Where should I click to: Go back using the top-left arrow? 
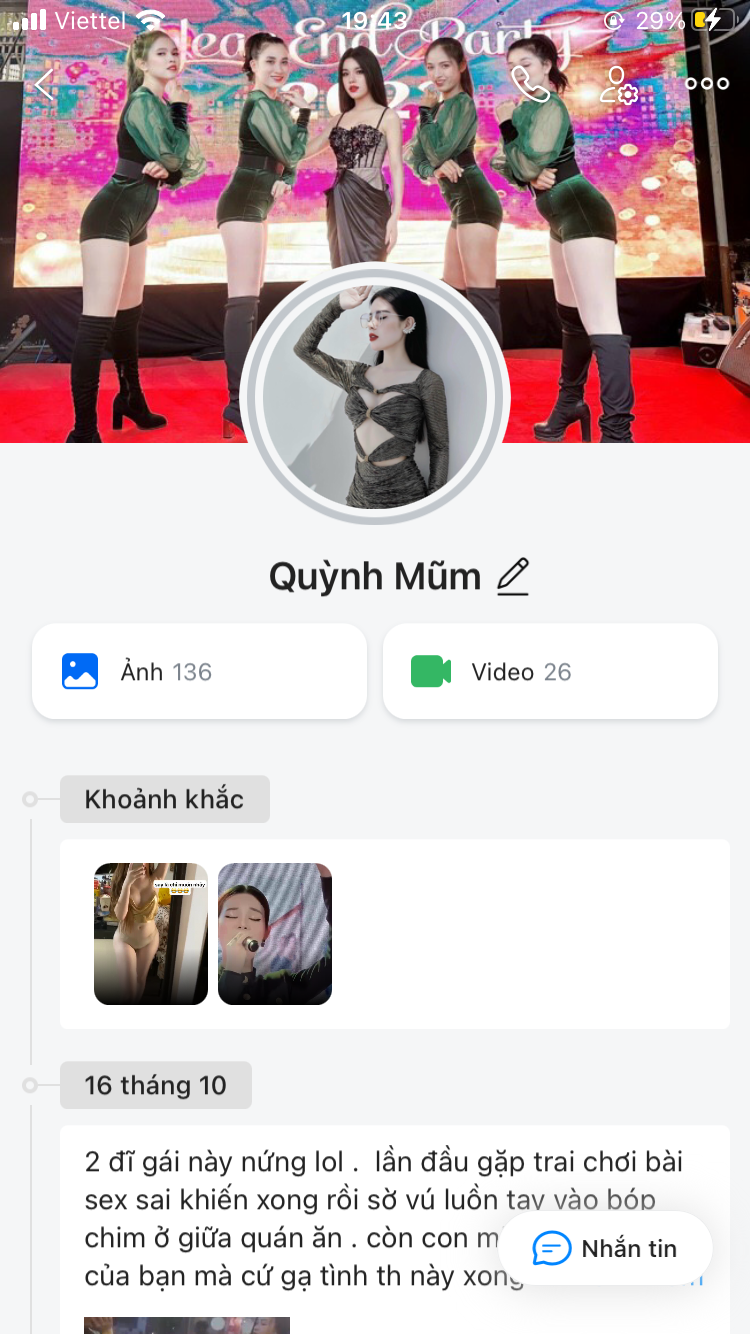coord(44,84)
